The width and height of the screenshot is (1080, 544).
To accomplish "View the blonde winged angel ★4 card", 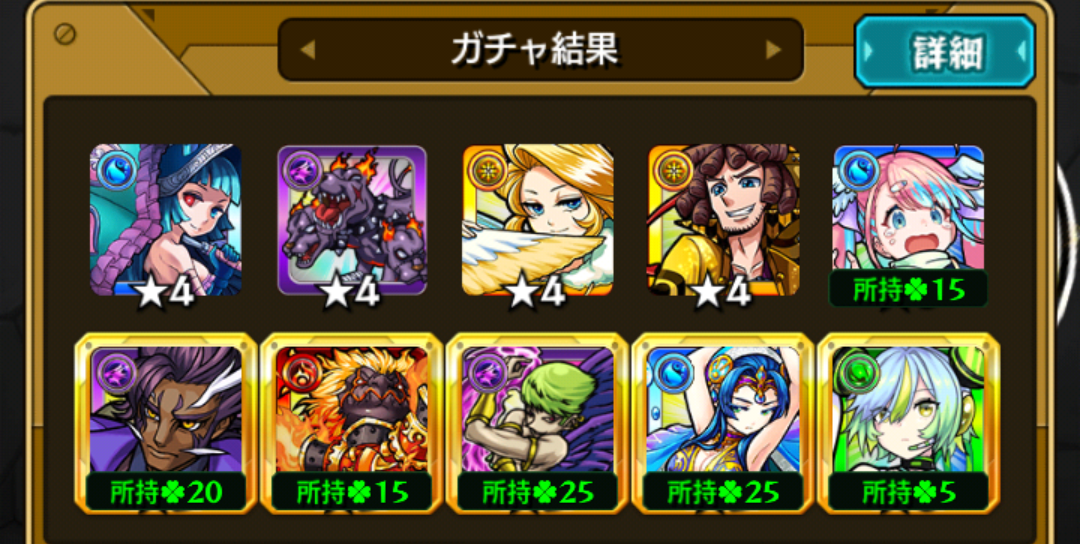I will click(538, 220).
